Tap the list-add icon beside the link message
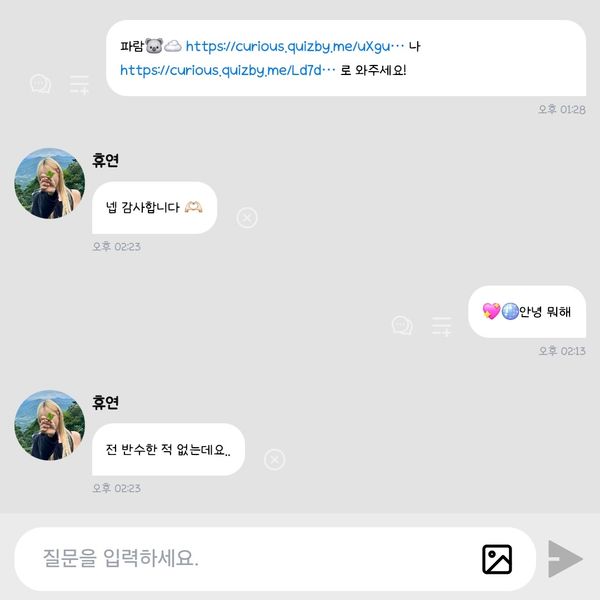 (x=79, y=84)
